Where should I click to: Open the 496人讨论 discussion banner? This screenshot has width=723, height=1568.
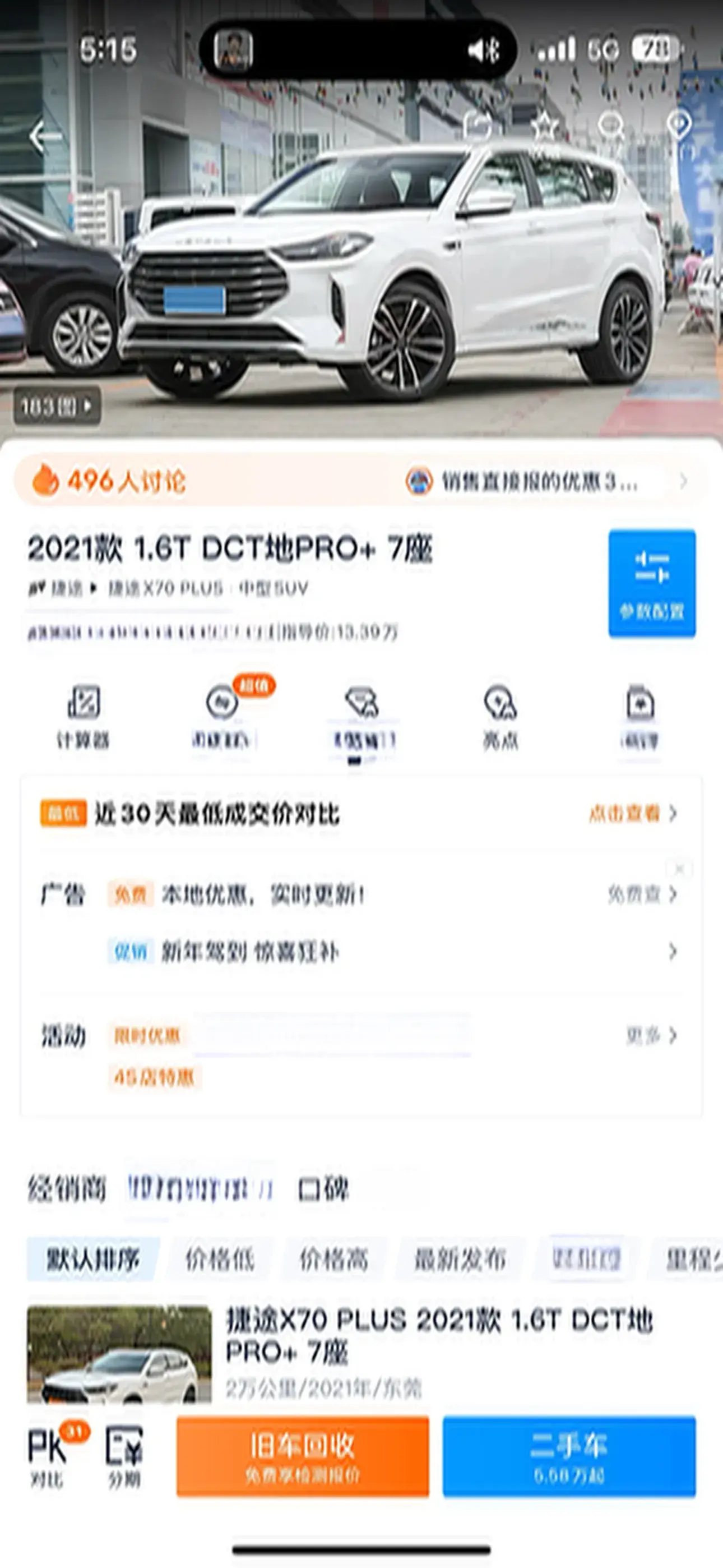[126, 482]
